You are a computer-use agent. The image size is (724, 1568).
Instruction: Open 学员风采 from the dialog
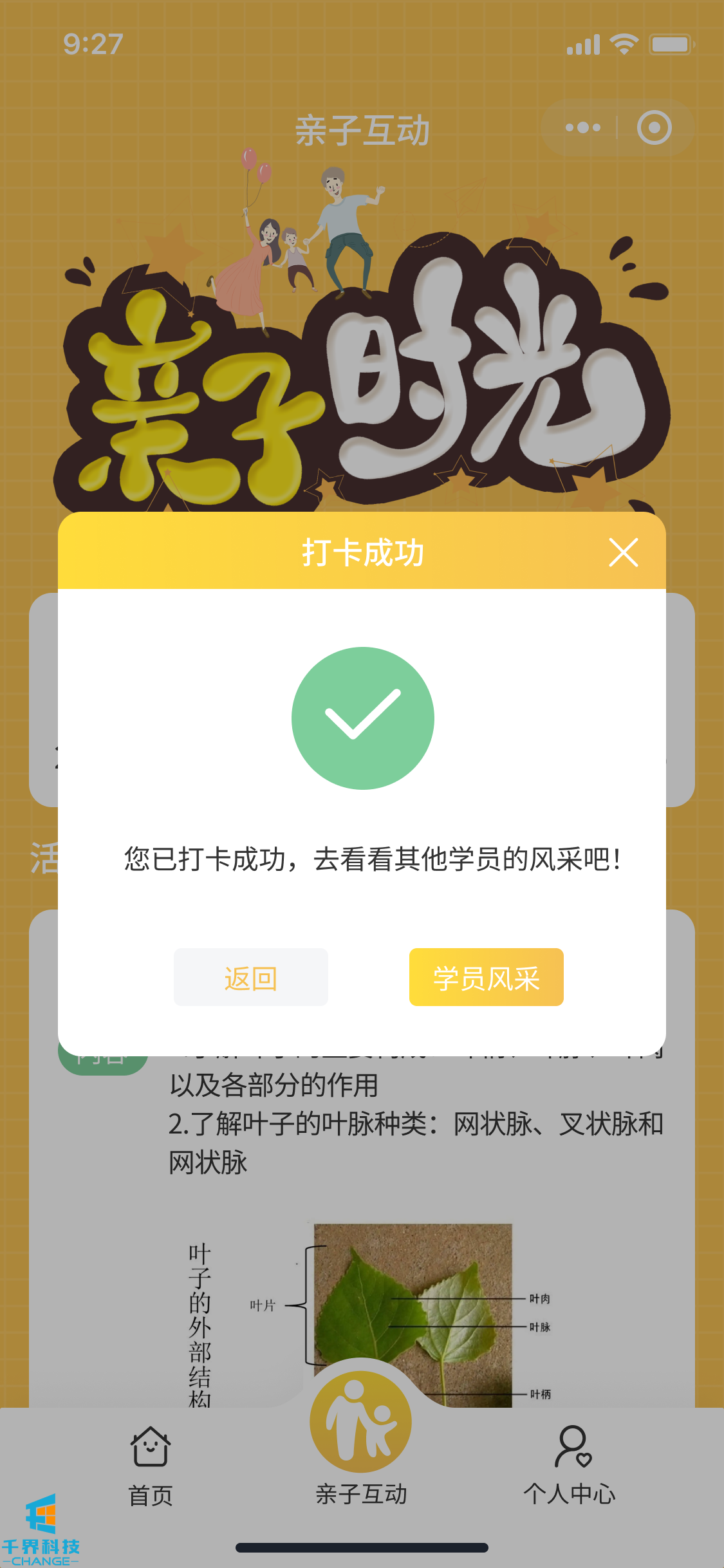tap(486, 977)
